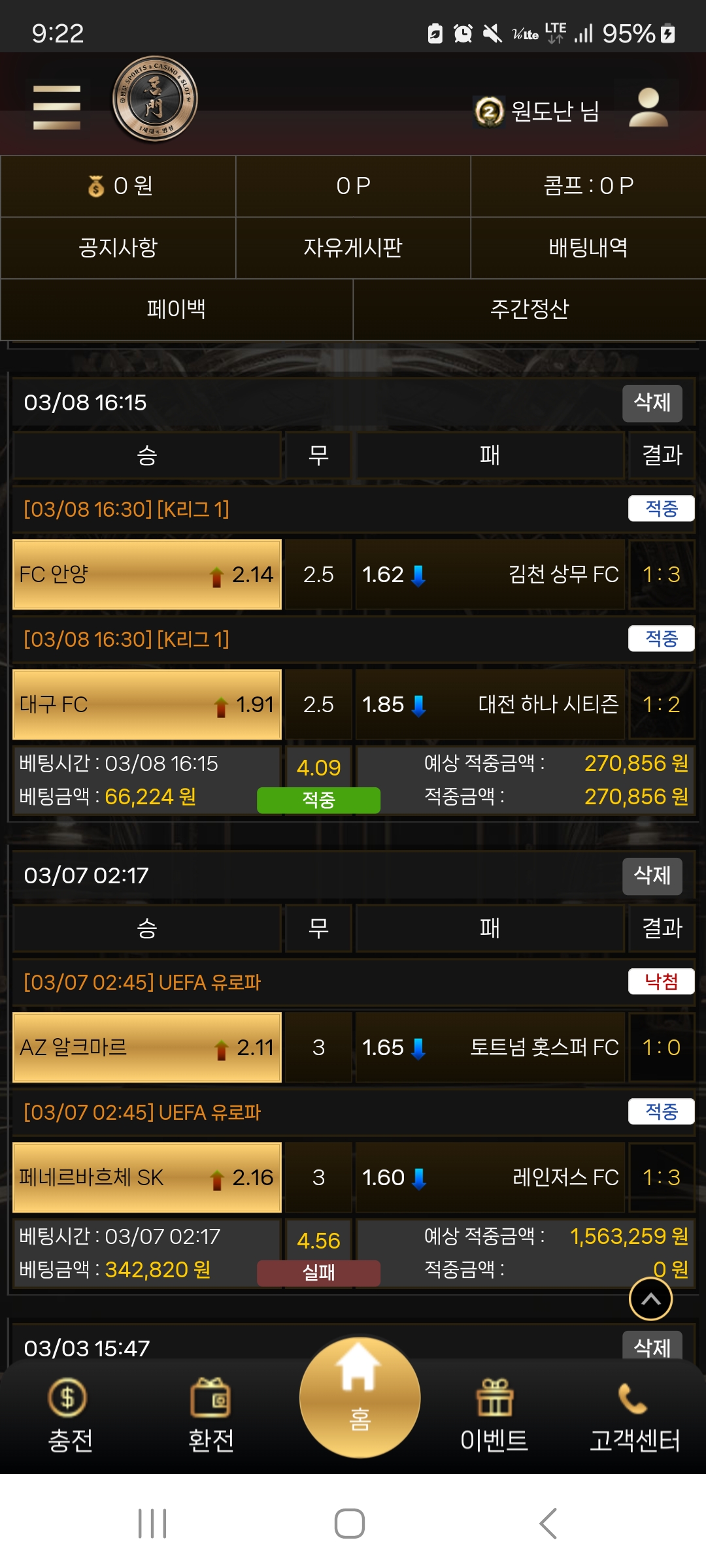Image resolution: width=706 pixels, height=1568 pixels.
Task: Open 페이백 payback page
Action: coord(176,309)
